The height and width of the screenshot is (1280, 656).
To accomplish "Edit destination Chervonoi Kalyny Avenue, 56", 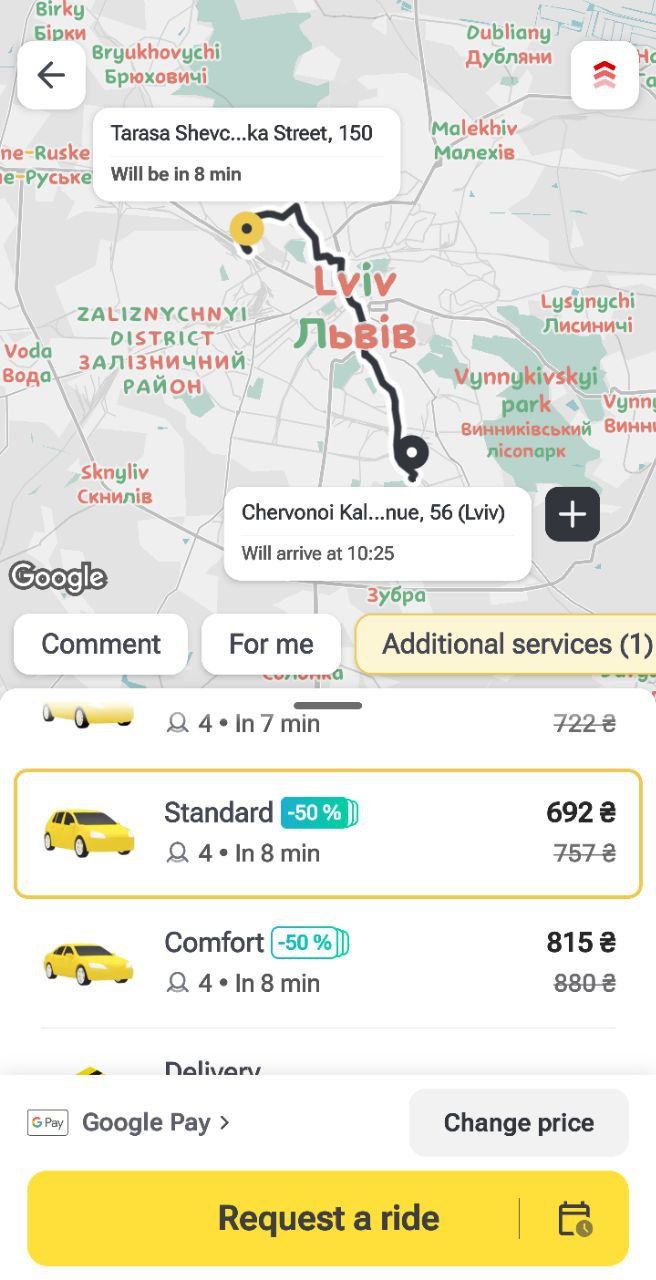I will [376, 533].
